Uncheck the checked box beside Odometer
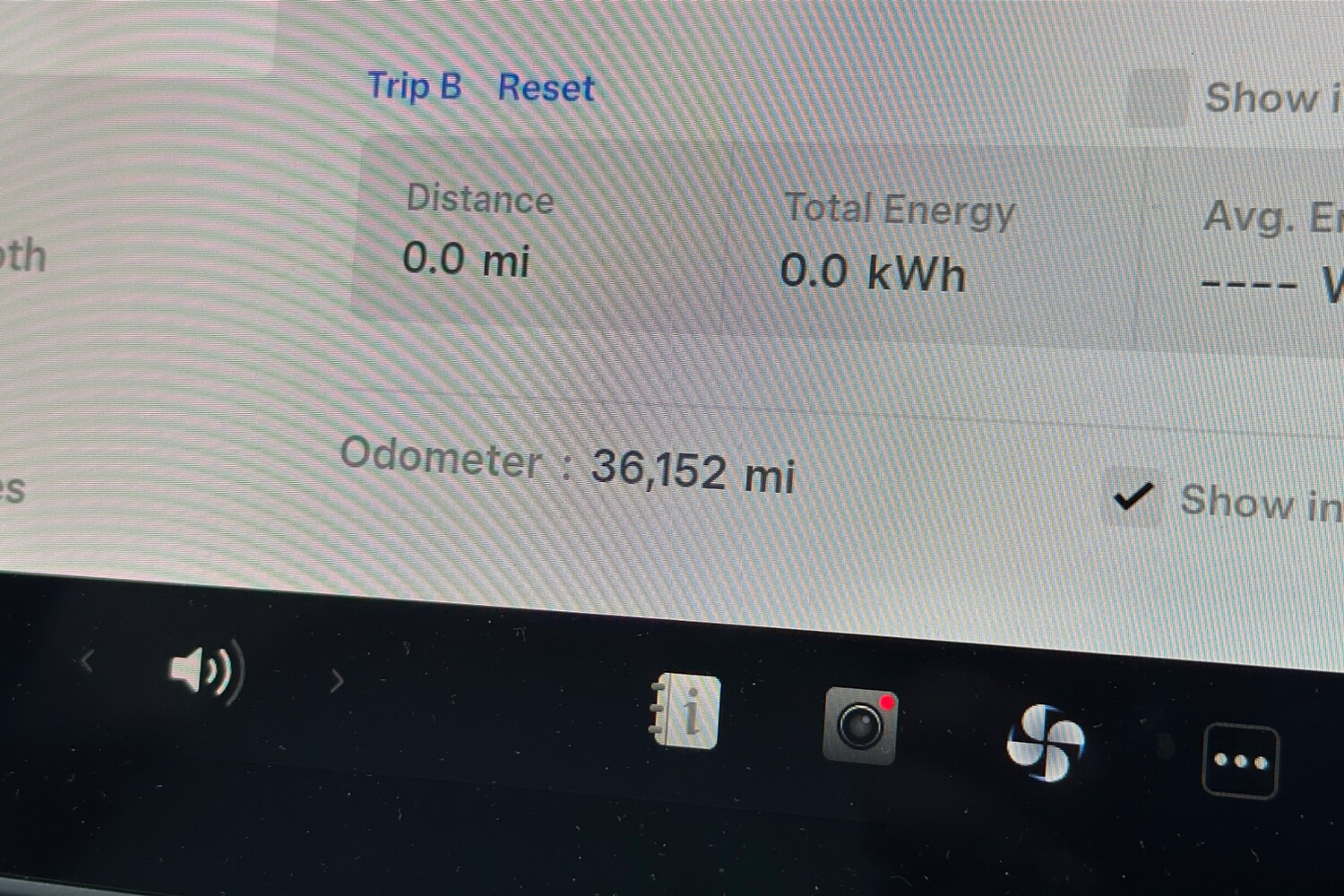 (1132, 497)
